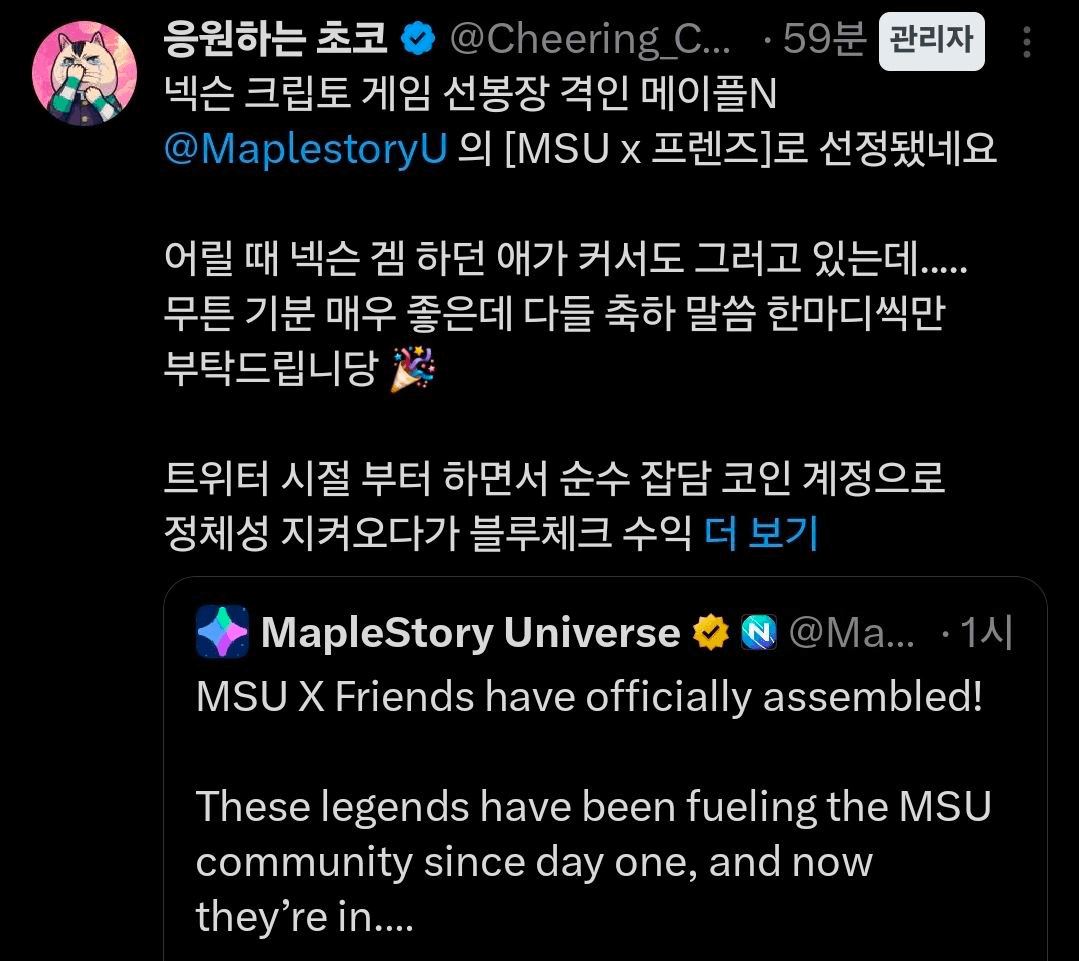Open 응원하는 초코's profile name
1079x961 pixels.
coord(276,39)
